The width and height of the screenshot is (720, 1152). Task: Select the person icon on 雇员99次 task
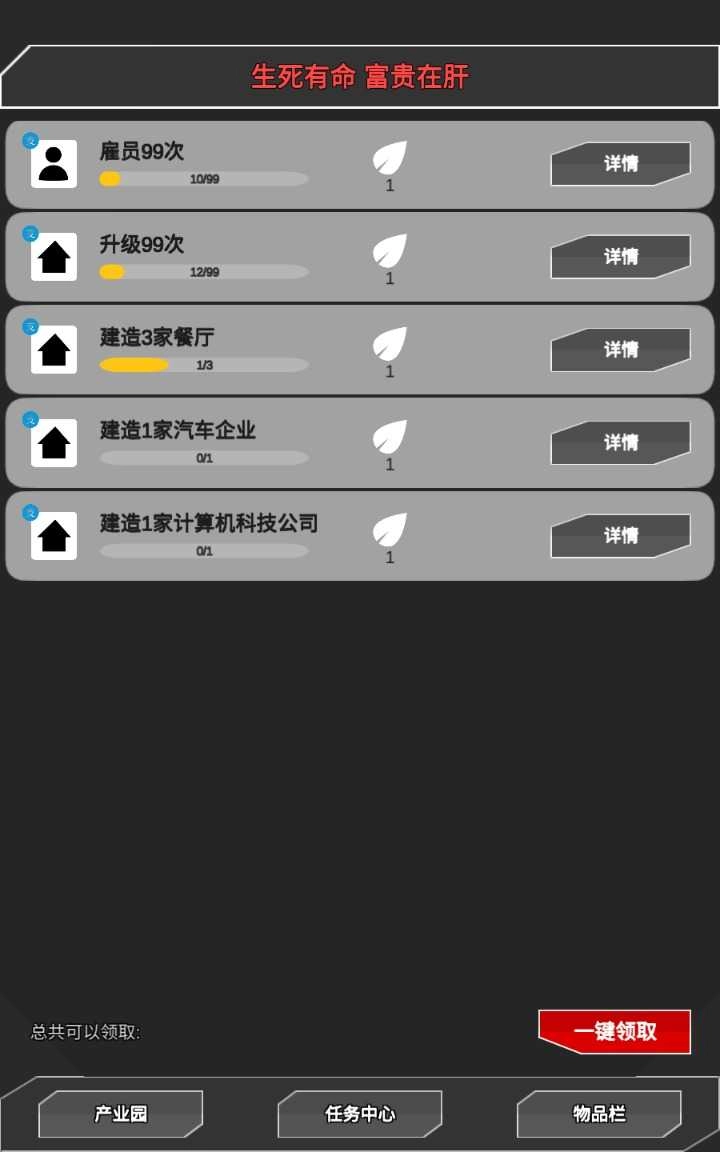[53, 164]
